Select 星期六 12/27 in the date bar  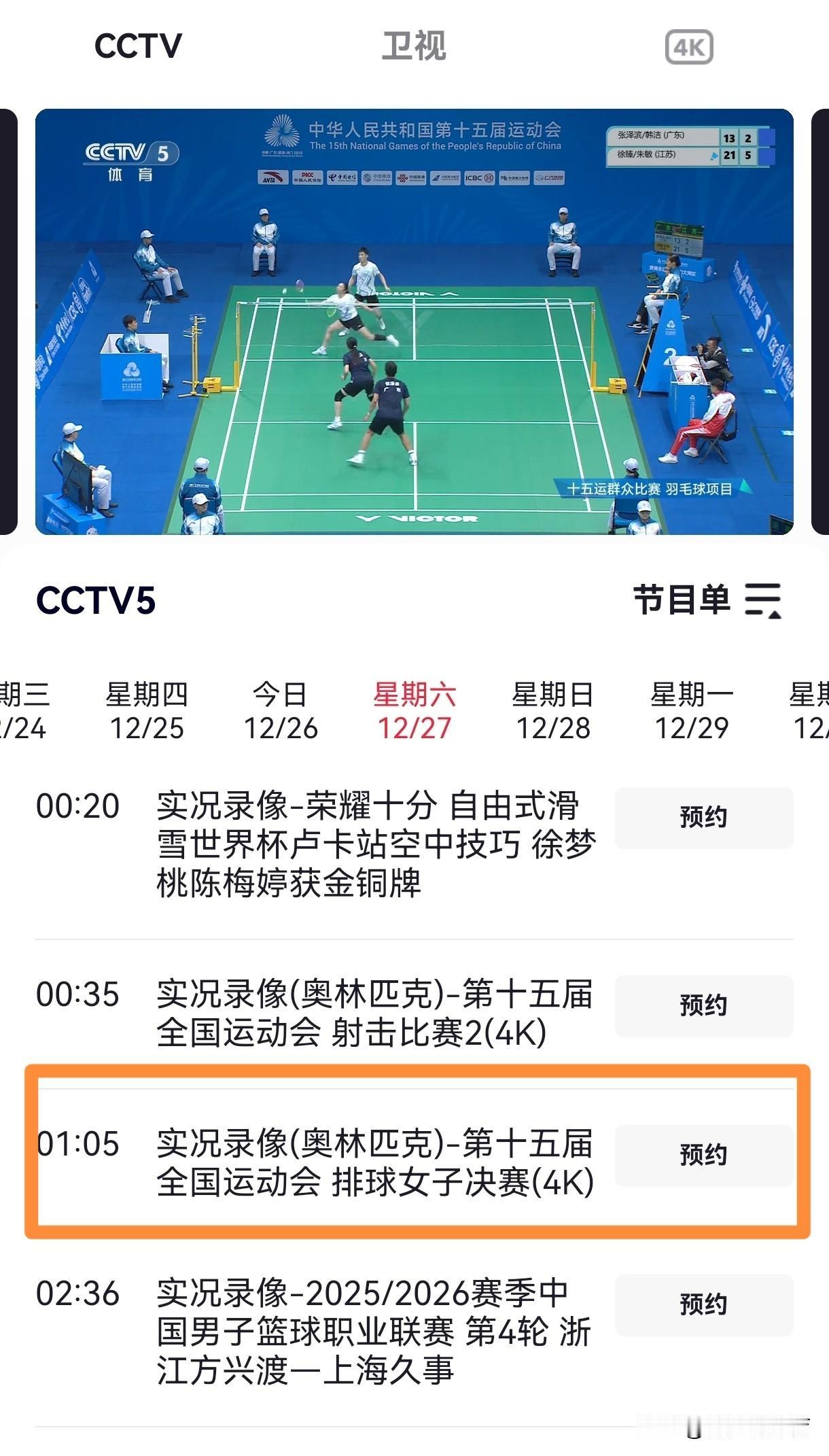pyautogui.click(x=414, y=710)
